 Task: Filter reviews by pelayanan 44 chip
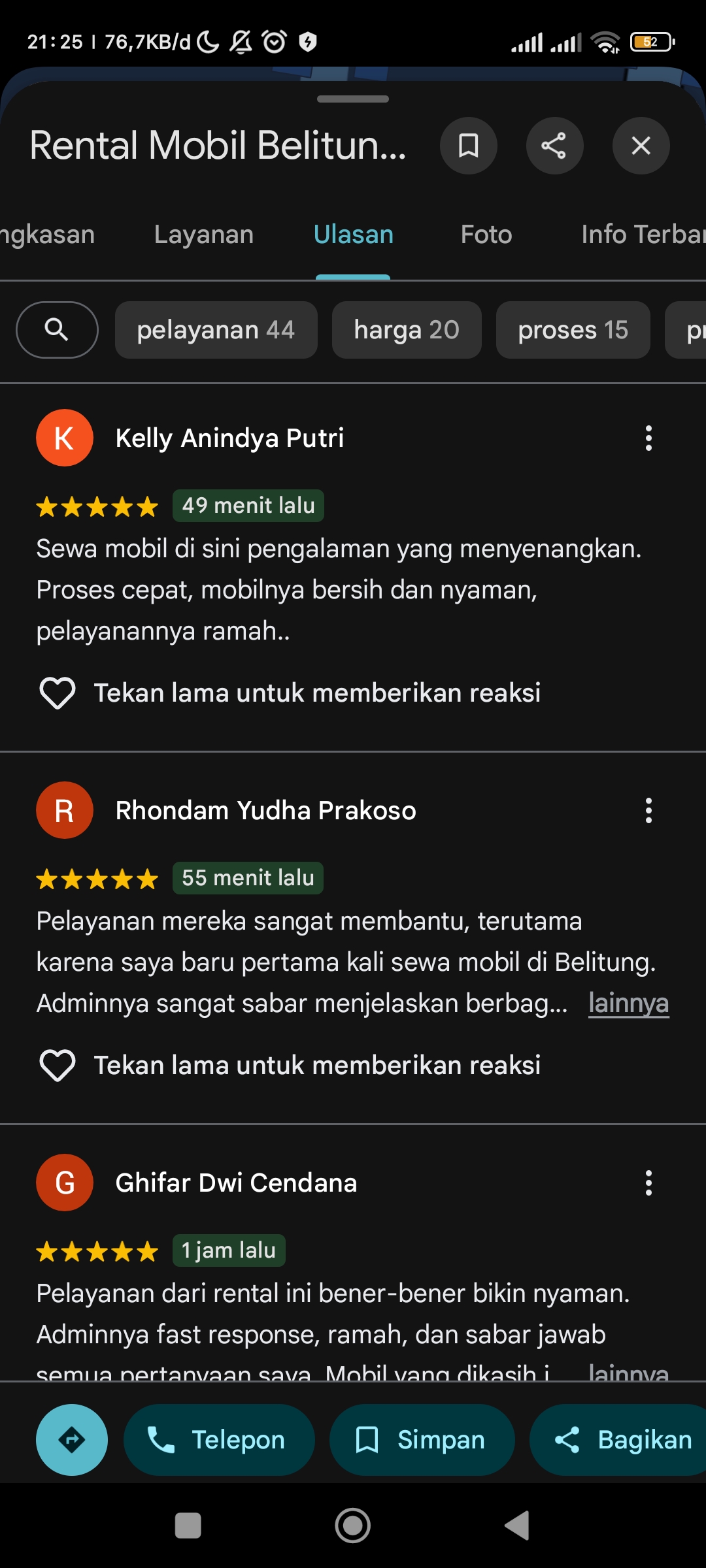[x=216, y=330]
